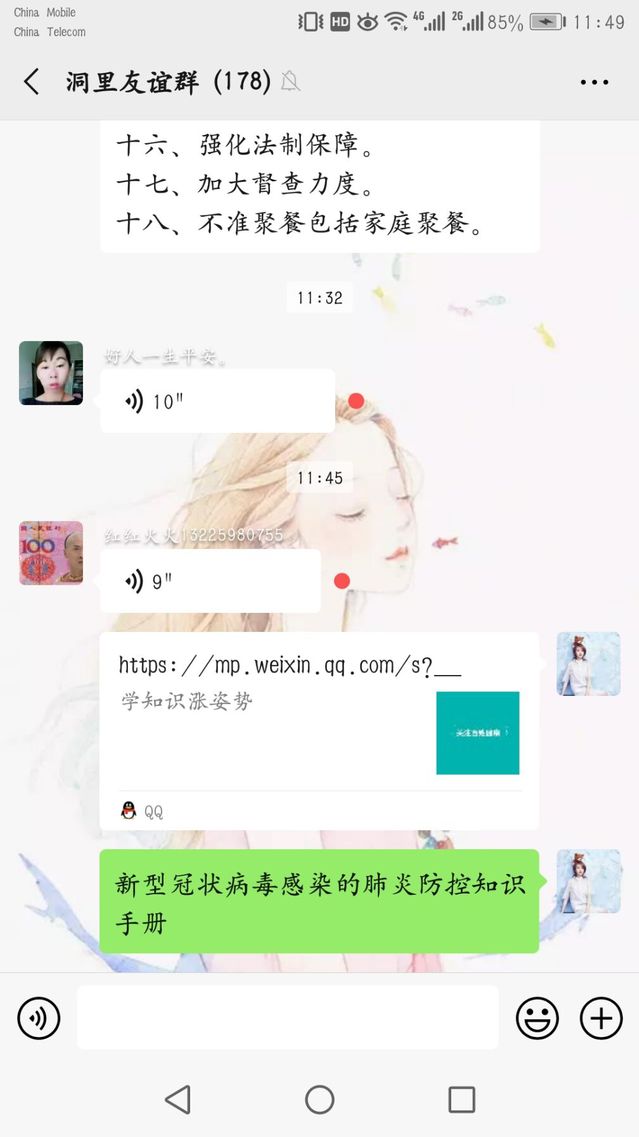View profile of 好人一生平安 avatar
The image size is (639, 1137).
point(51,373)
